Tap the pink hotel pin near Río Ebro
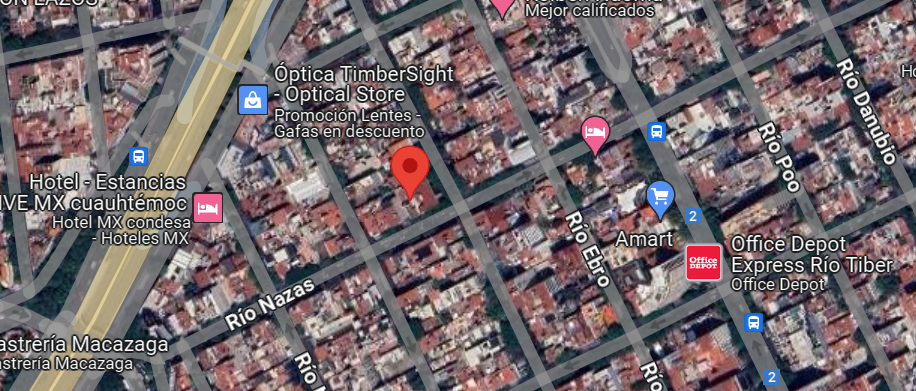916x391 pixels. (x=595, y=135)
